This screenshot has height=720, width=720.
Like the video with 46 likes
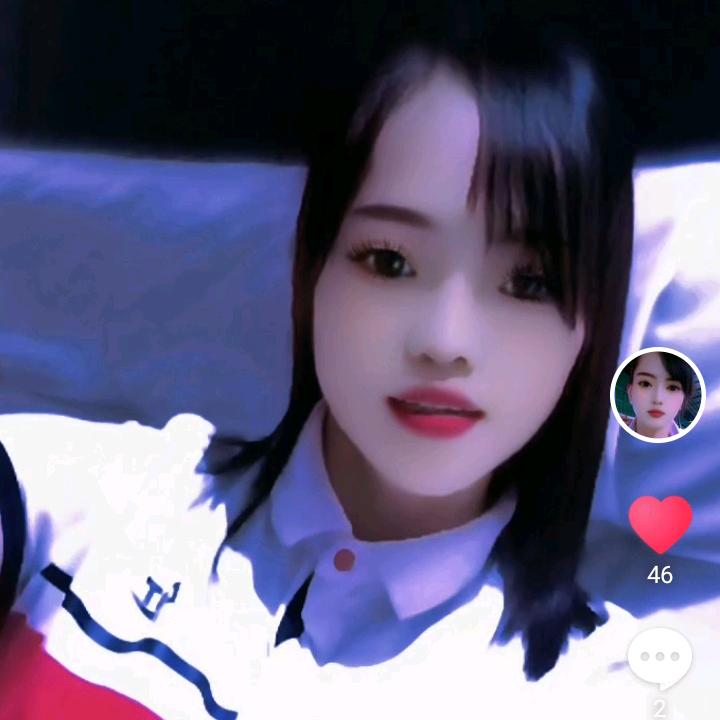tap(660, 524)
